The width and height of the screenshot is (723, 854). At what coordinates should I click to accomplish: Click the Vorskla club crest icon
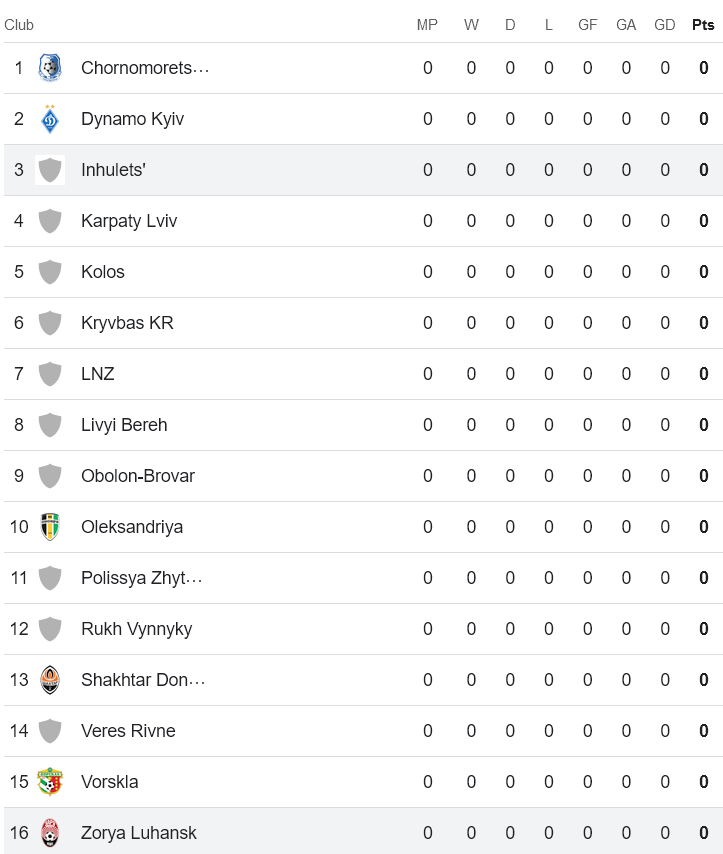50,782
